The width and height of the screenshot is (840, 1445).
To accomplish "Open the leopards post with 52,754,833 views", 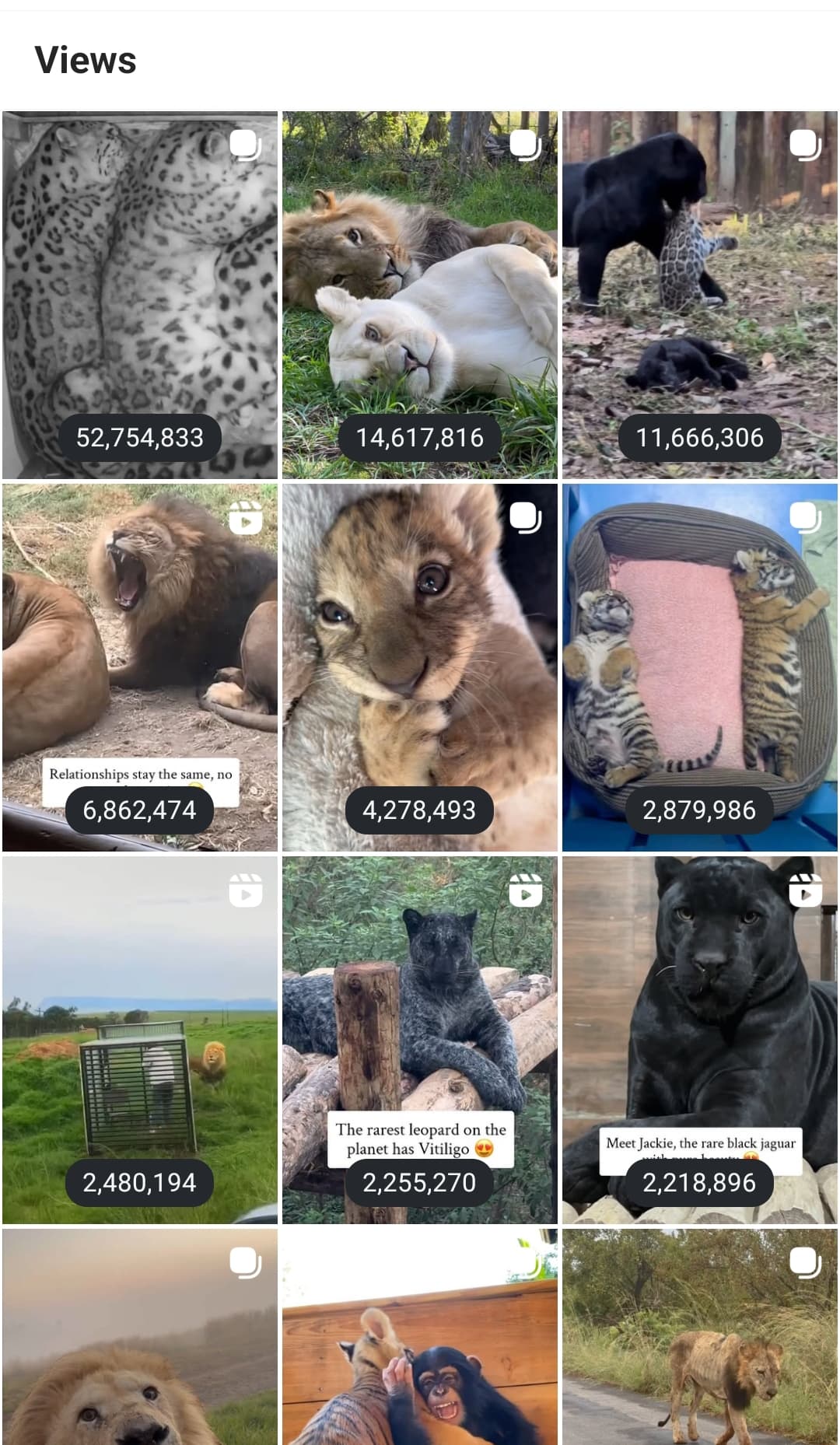I will pyautogui.click(x=140, y=295).
